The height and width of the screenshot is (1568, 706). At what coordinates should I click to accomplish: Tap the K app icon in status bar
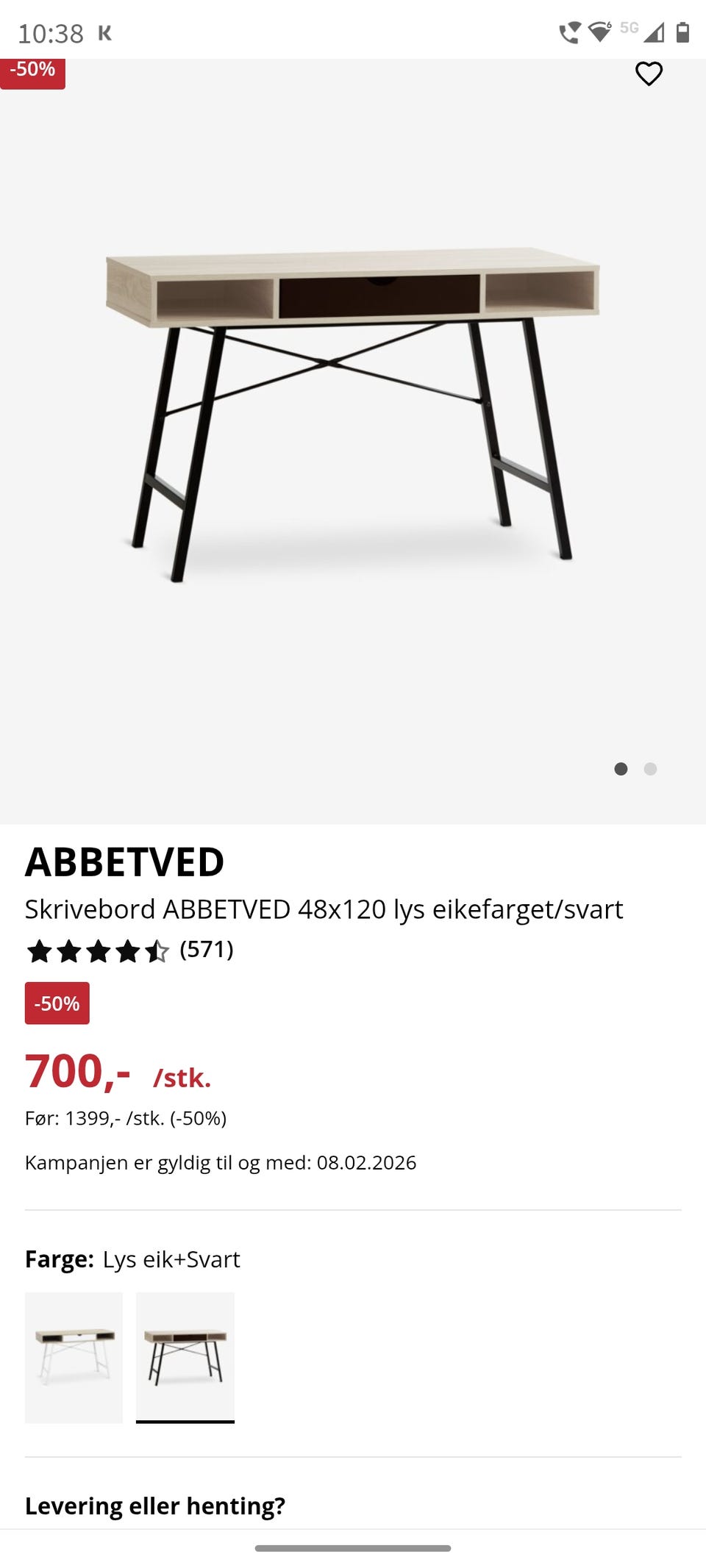click(105, 32)
